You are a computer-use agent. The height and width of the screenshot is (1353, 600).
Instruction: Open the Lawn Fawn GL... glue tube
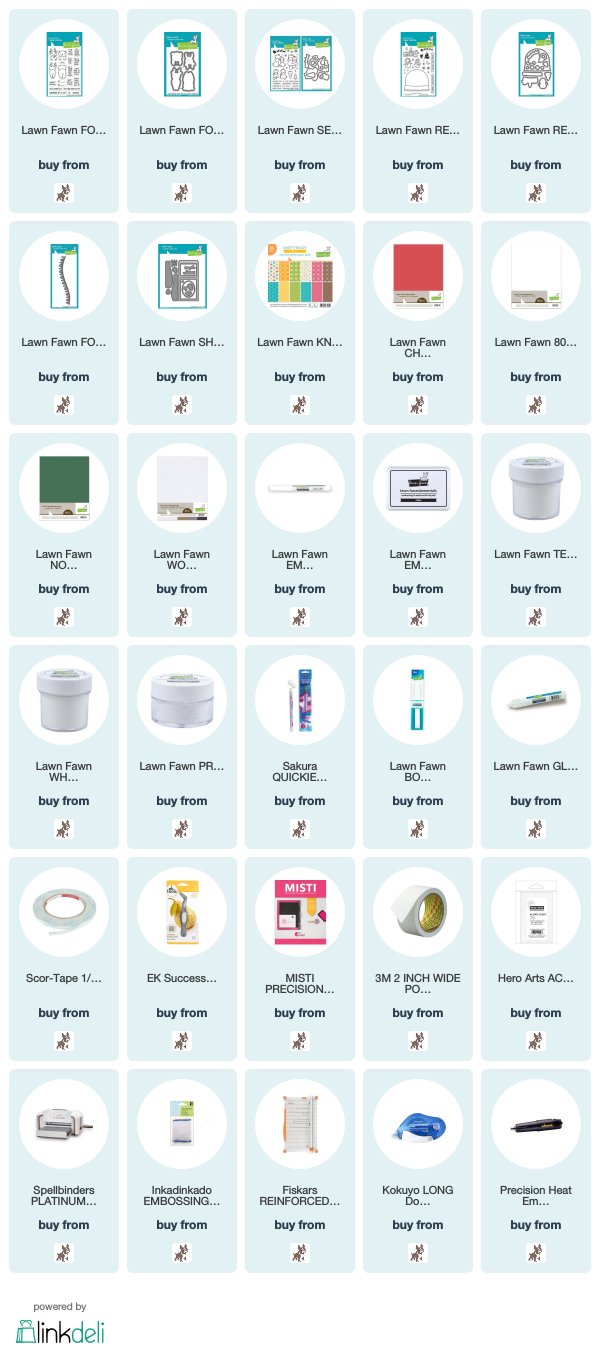535,700
